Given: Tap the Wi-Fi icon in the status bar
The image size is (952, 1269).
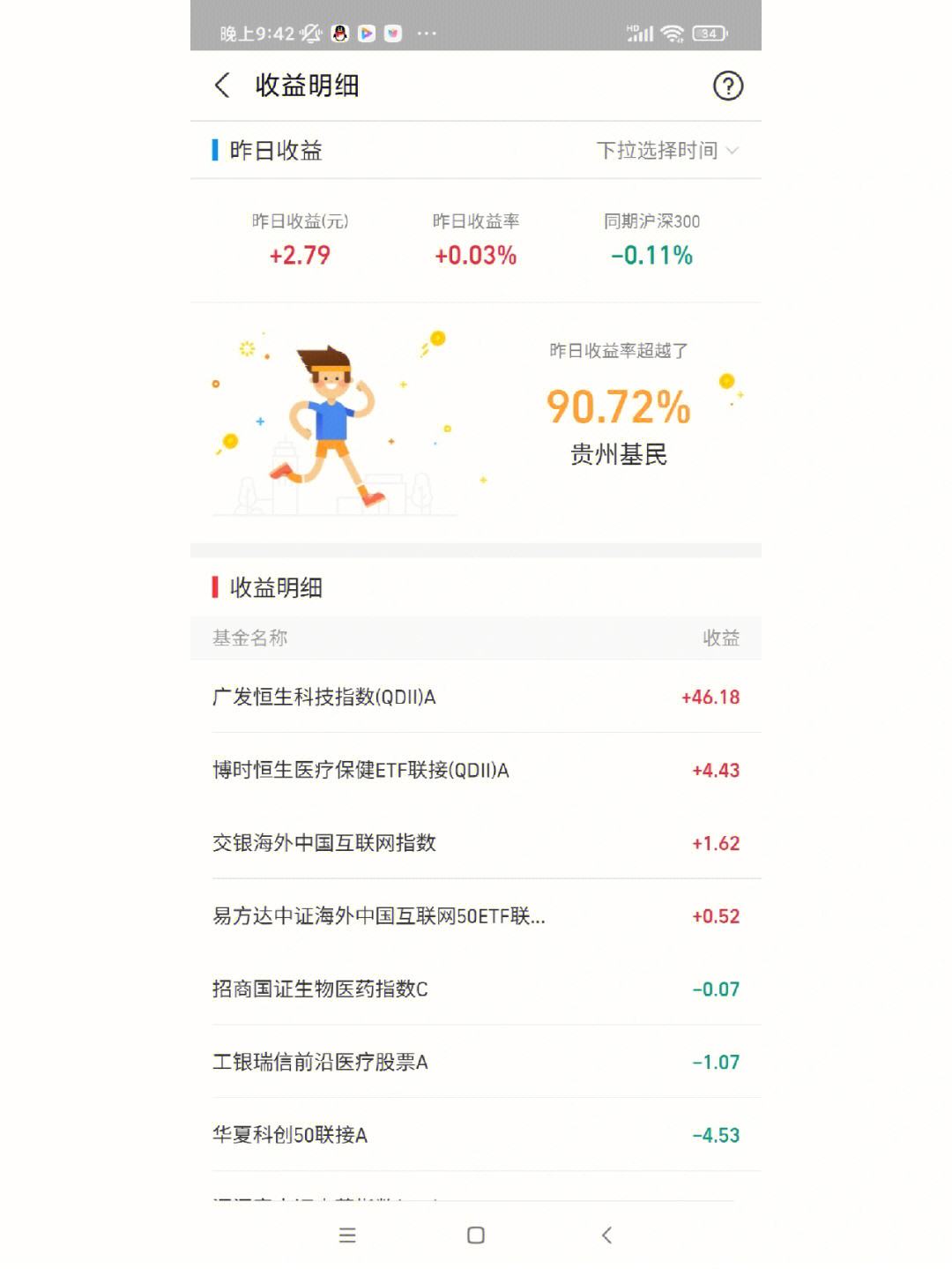Looking at the screenshot, I should click(673, 32).
